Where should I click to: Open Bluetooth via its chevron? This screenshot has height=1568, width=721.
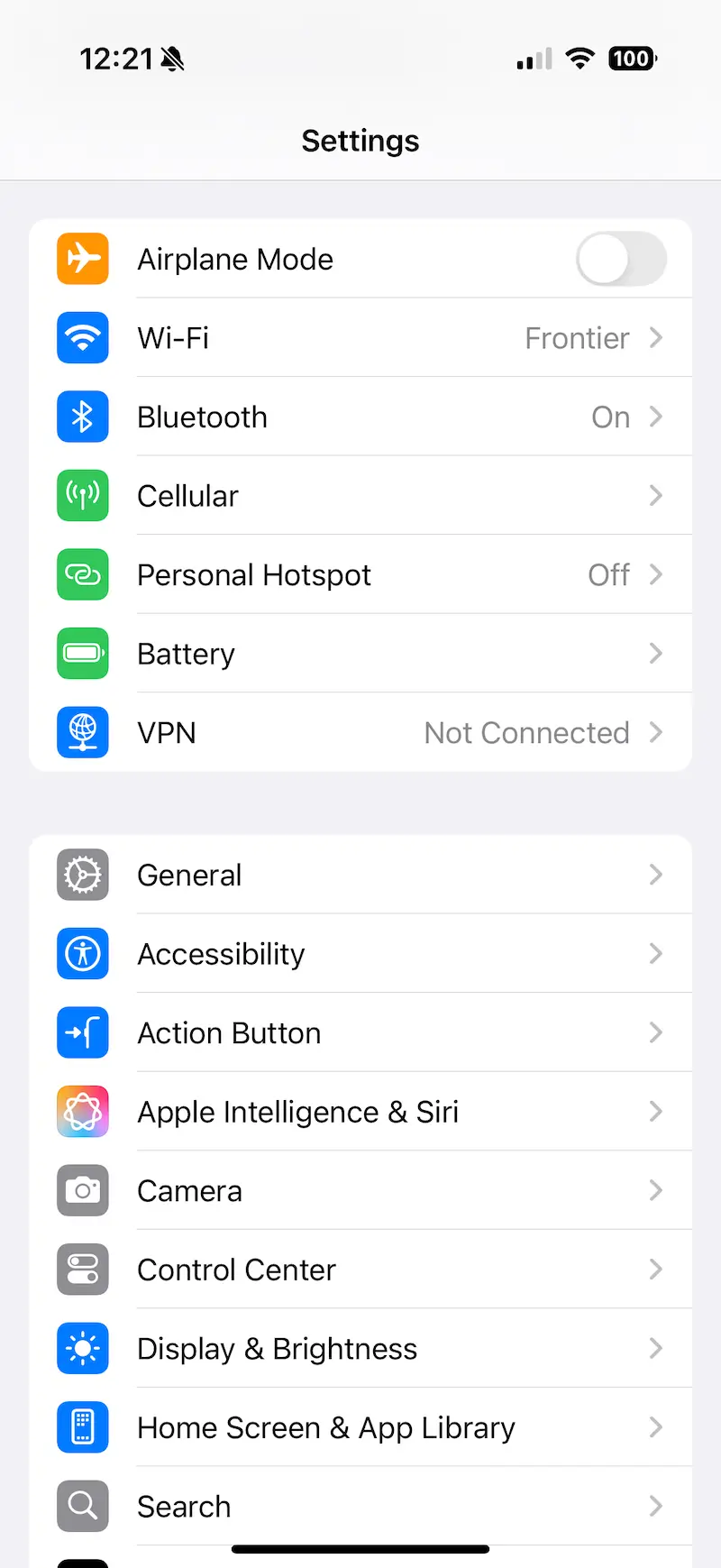coord(656,417)
